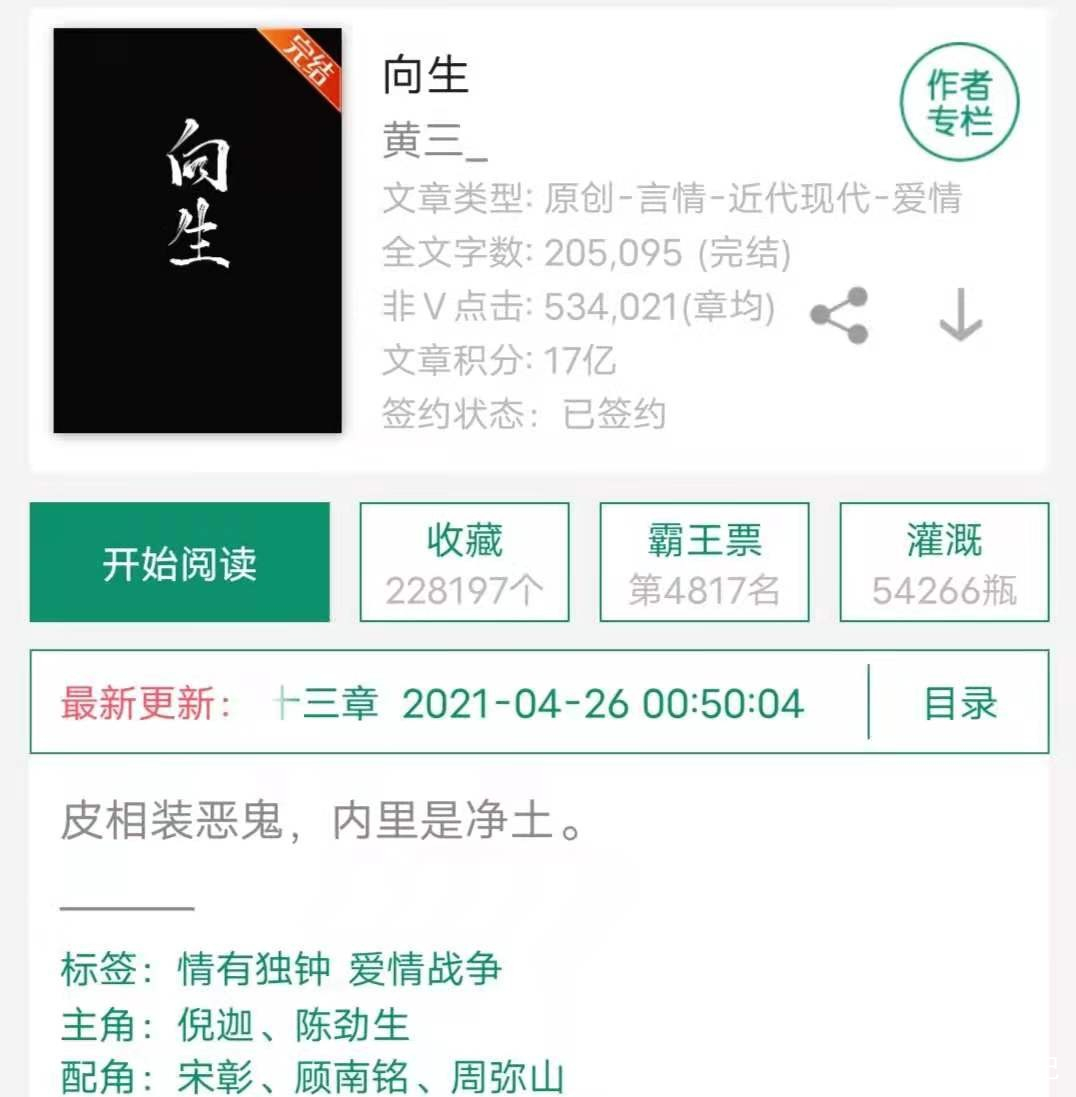This screenshot has width=1076, height=1097.
Task: Add the novel to 收藏
Action: (x=464, y=563)
